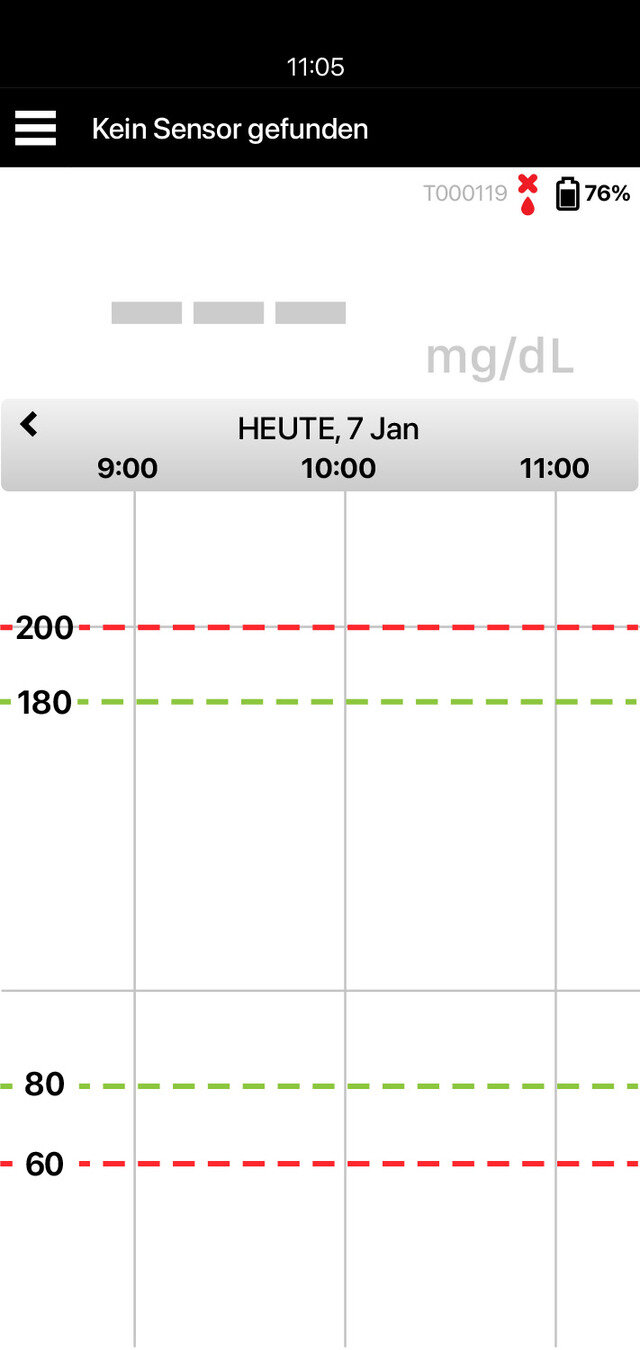This screenshot has height=1350, width=640.
Task: Open the hamburger menu
Action: pos(35,128)
